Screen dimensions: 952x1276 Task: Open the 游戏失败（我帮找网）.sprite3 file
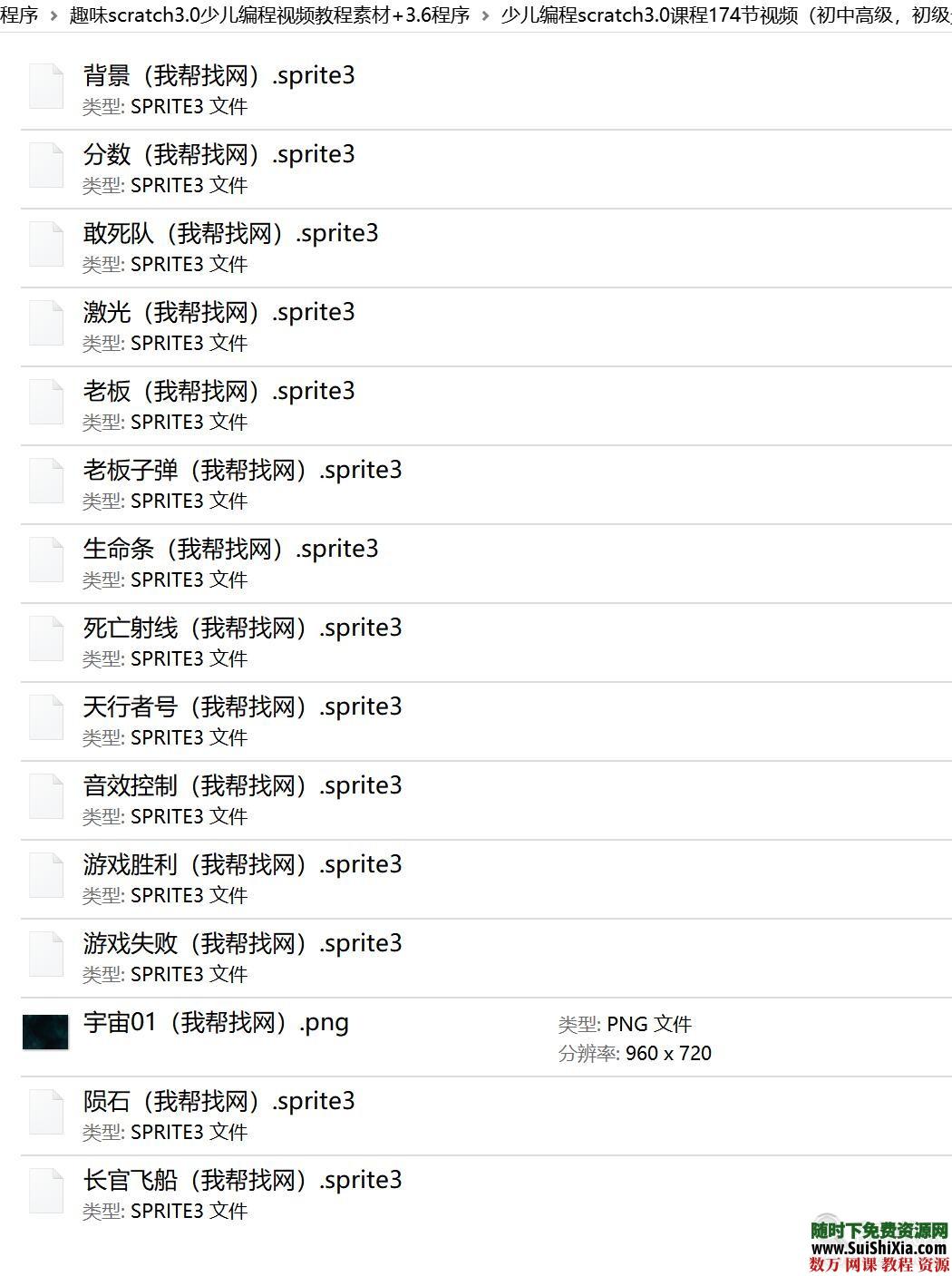[242, 944]
